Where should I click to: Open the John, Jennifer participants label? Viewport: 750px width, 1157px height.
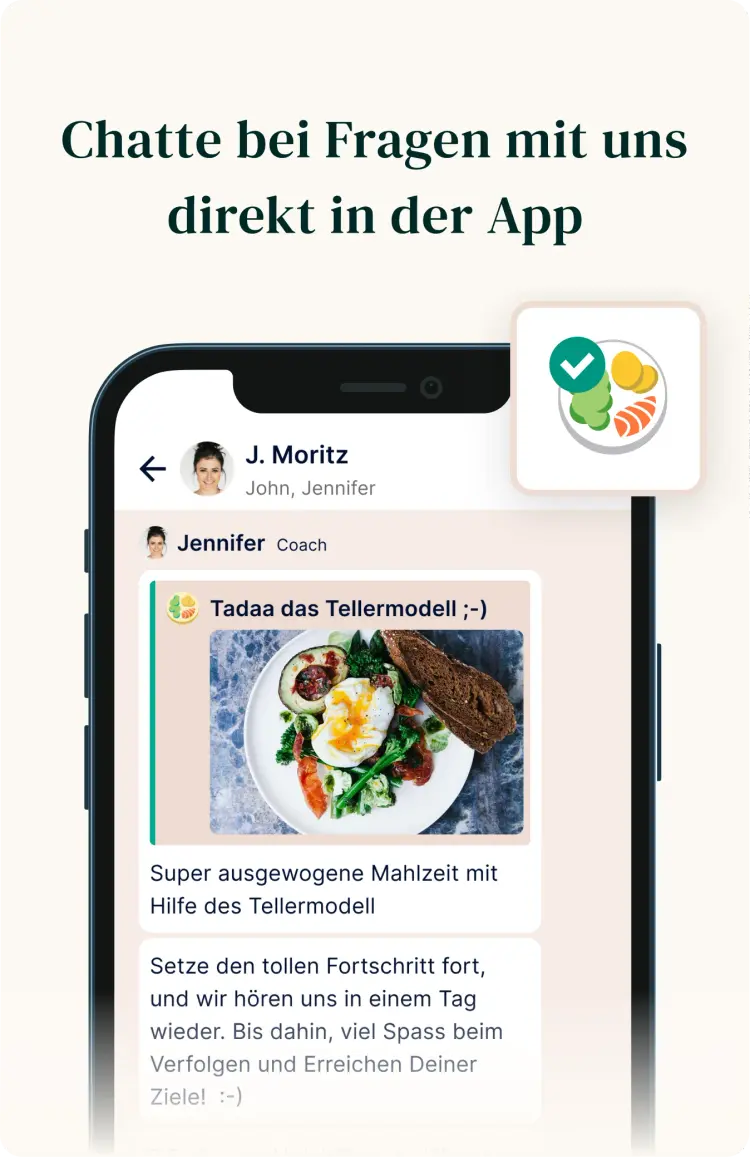pos(310,488)
